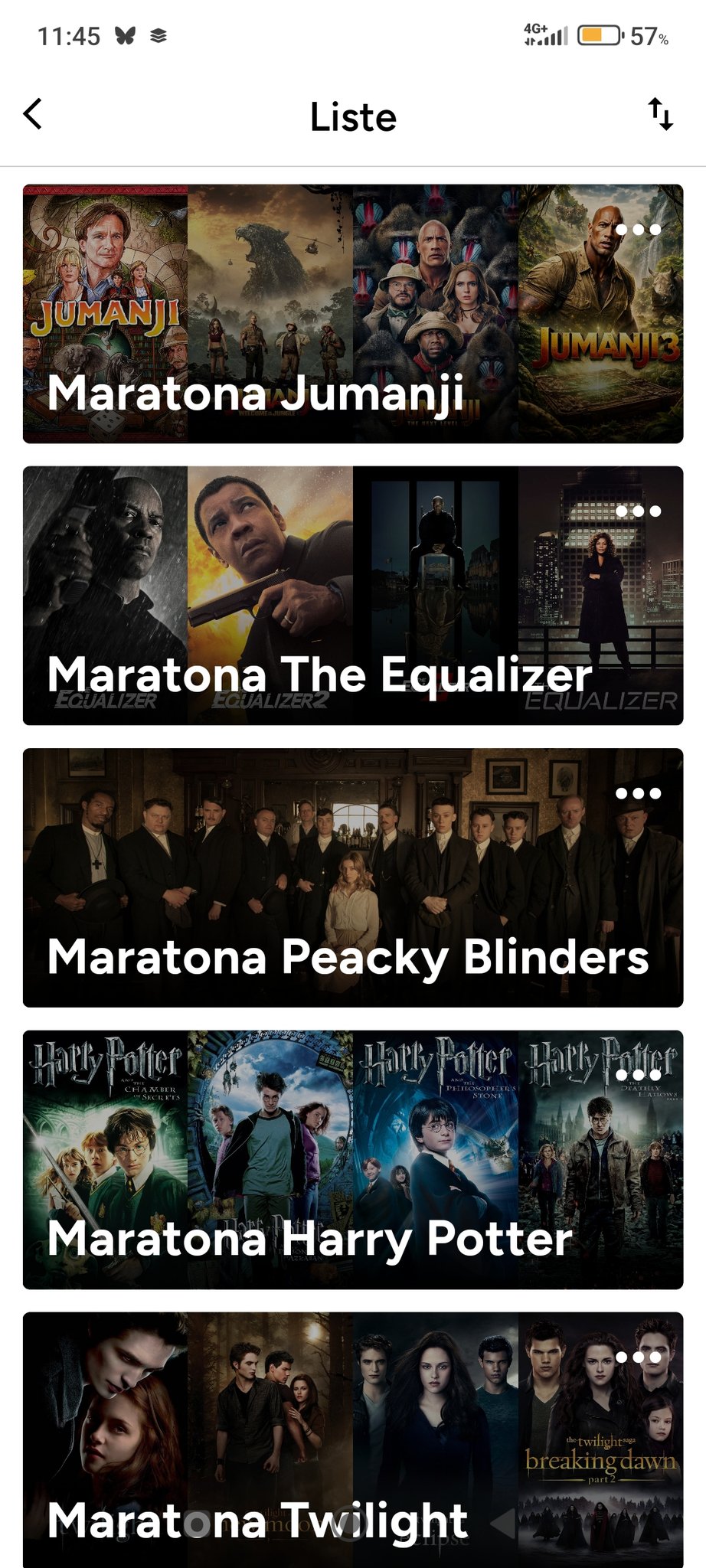Show more options for Maratona The Equalizer
The image size is (706, 1568).
click(x=638, y=511)
